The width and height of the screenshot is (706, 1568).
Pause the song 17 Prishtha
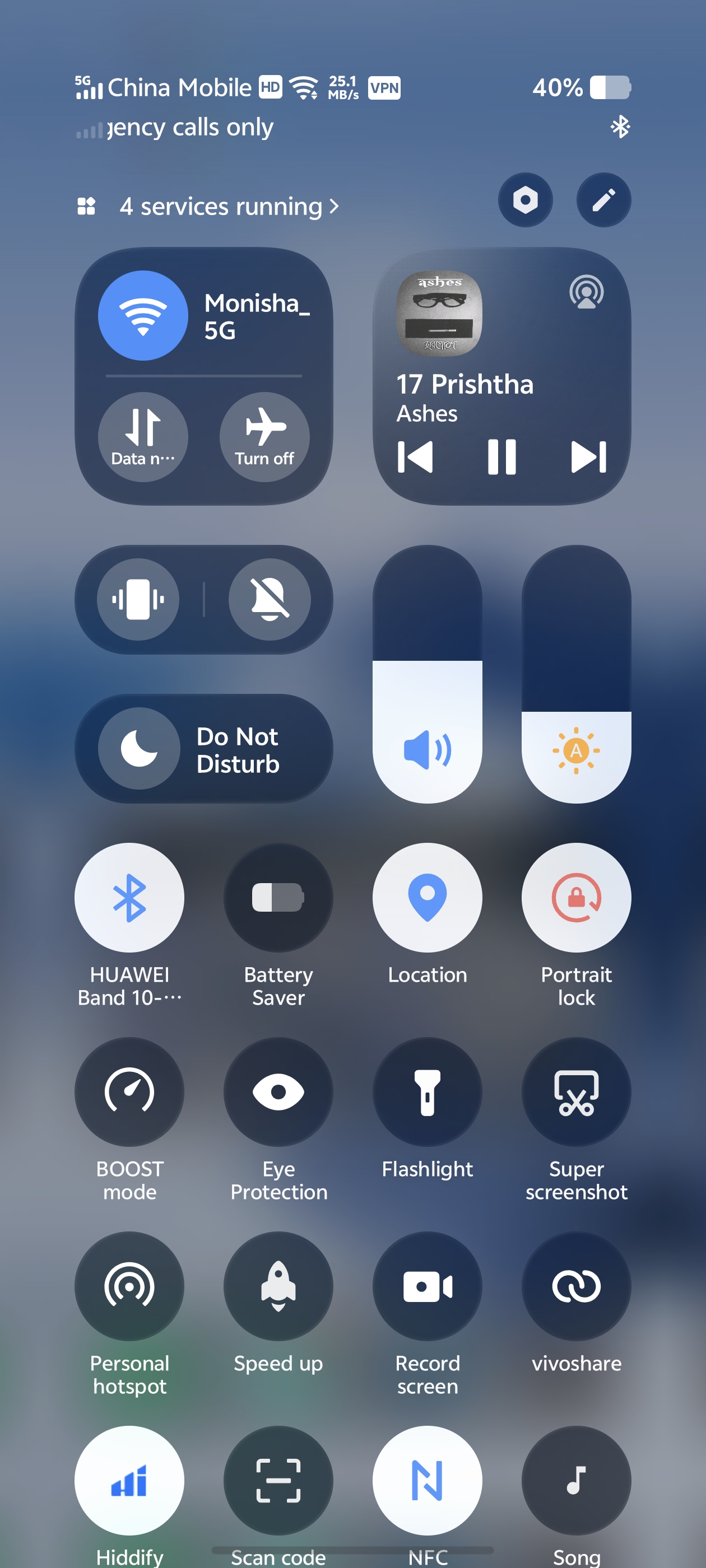501,456
